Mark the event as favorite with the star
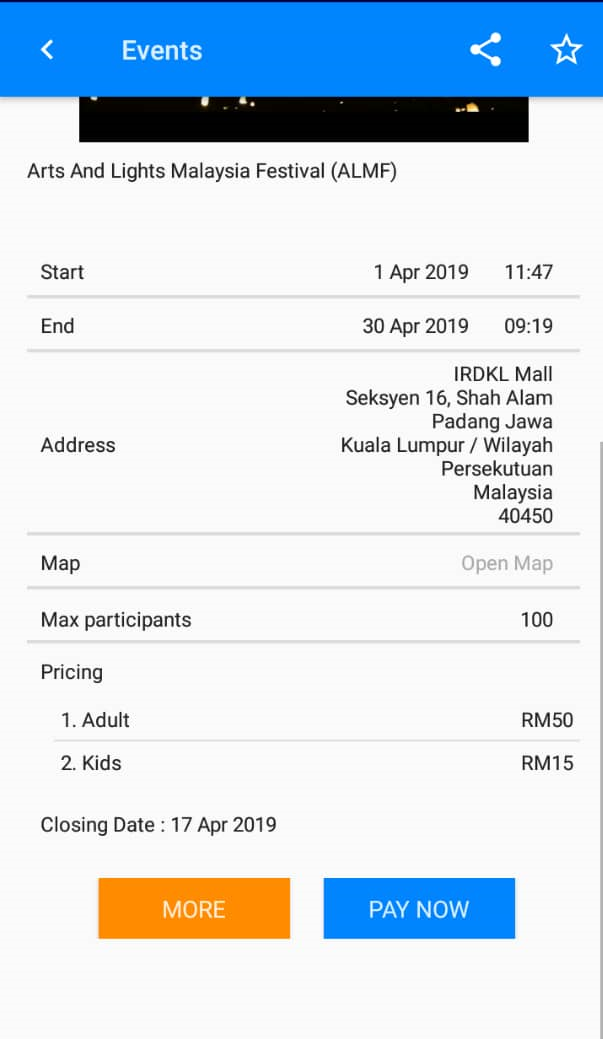This screenshot has width=604, height=1039. tap(566, 50)
